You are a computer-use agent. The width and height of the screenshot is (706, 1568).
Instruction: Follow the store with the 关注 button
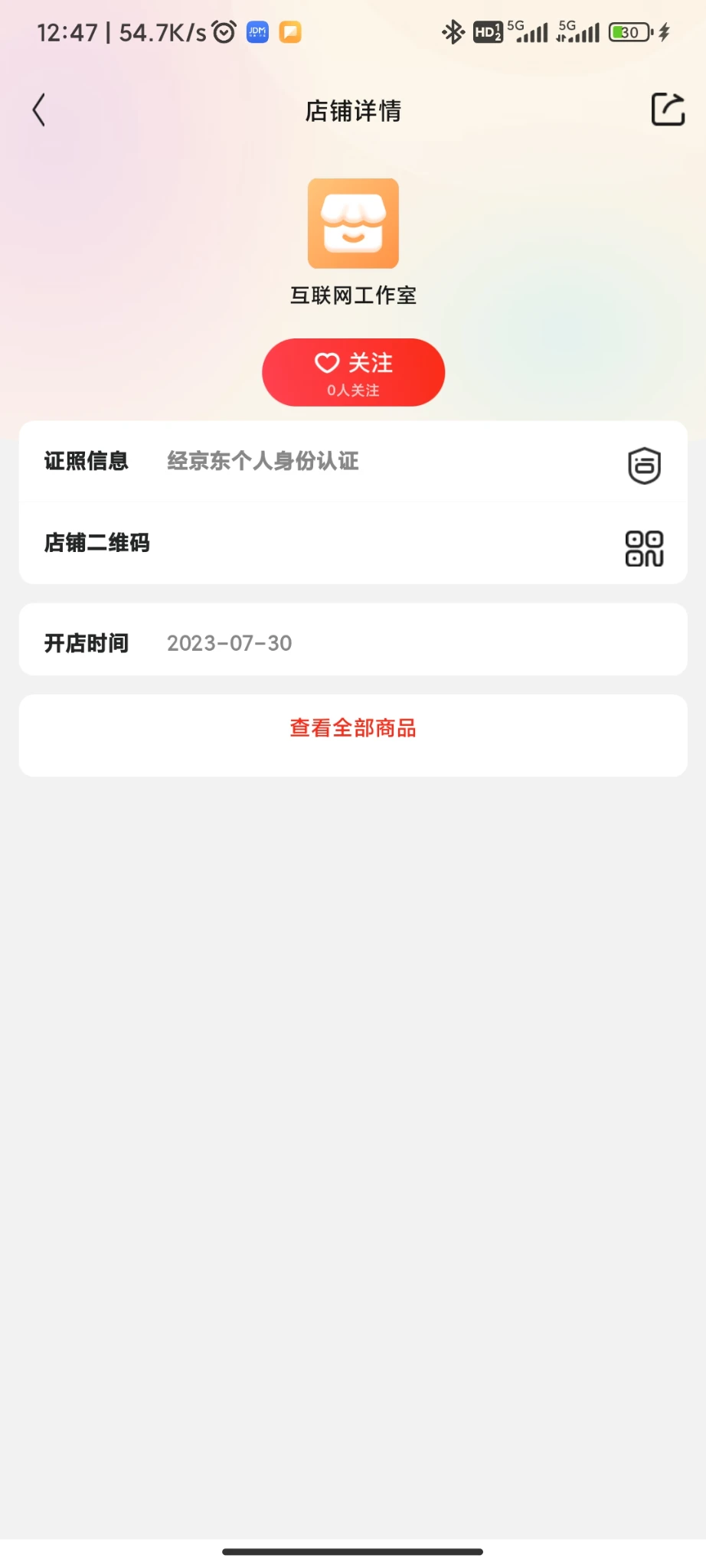click(353, 372)
